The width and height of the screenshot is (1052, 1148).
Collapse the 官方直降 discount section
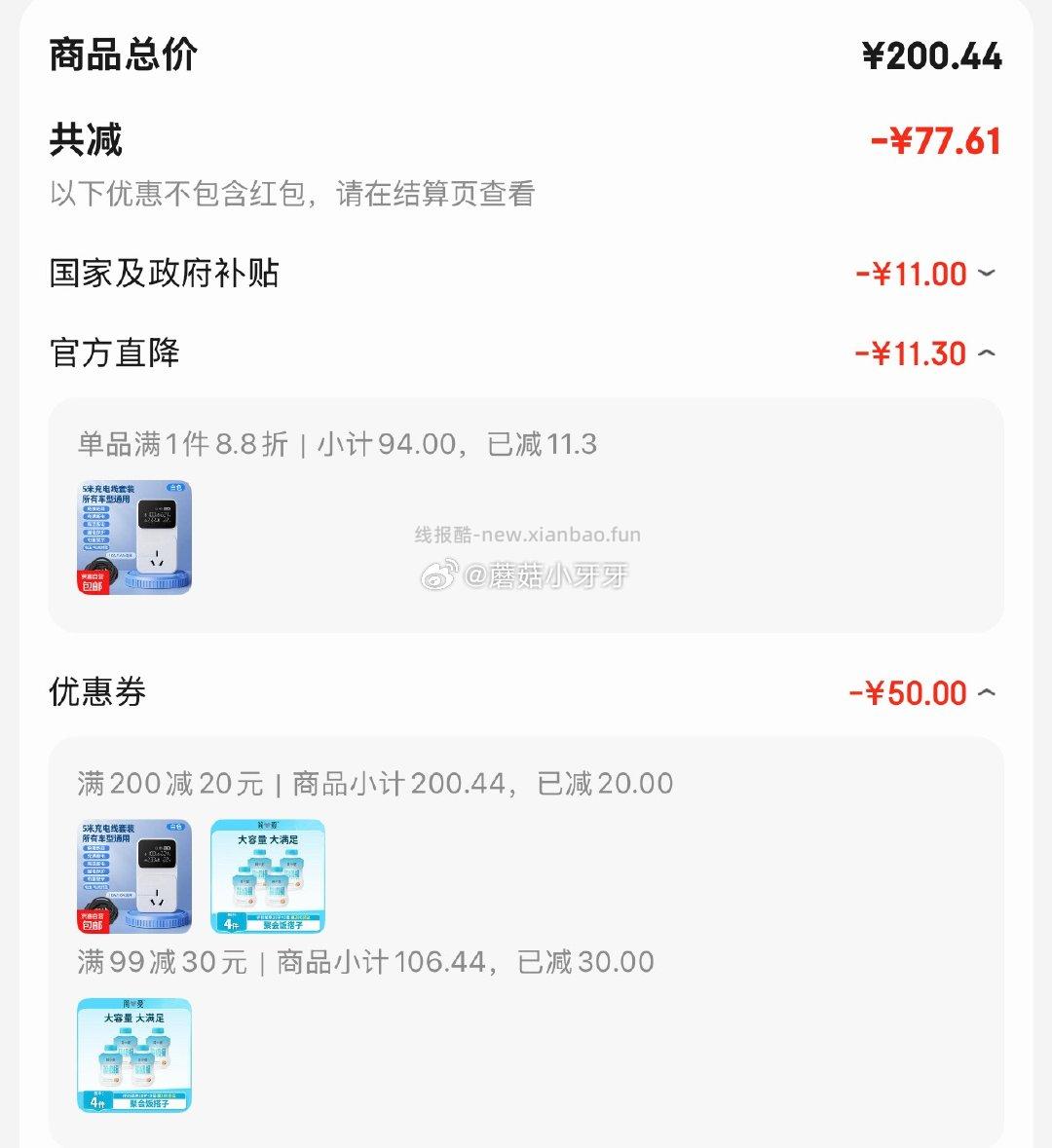(989, 353)
